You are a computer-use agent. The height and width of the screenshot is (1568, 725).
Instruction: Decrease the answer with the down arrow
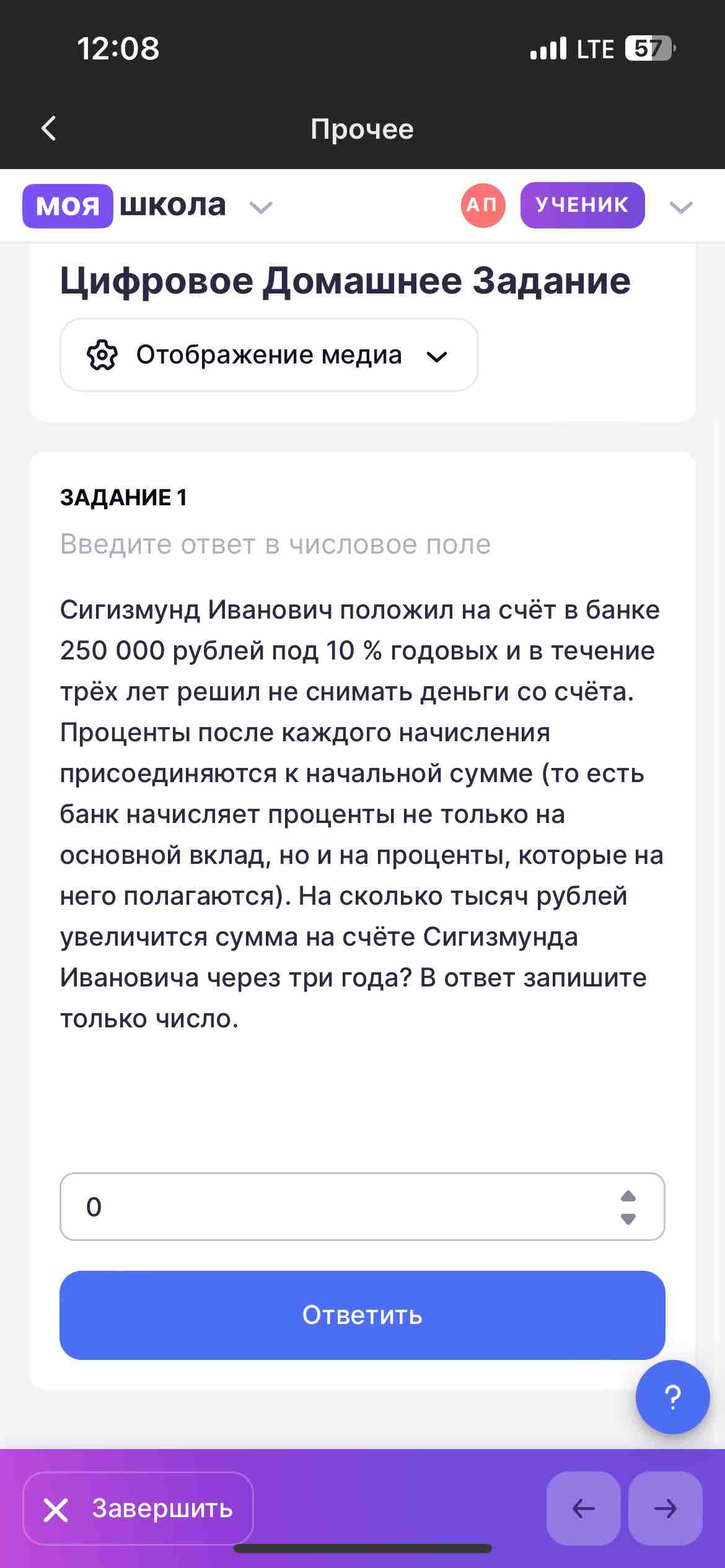pos(628,1219)
